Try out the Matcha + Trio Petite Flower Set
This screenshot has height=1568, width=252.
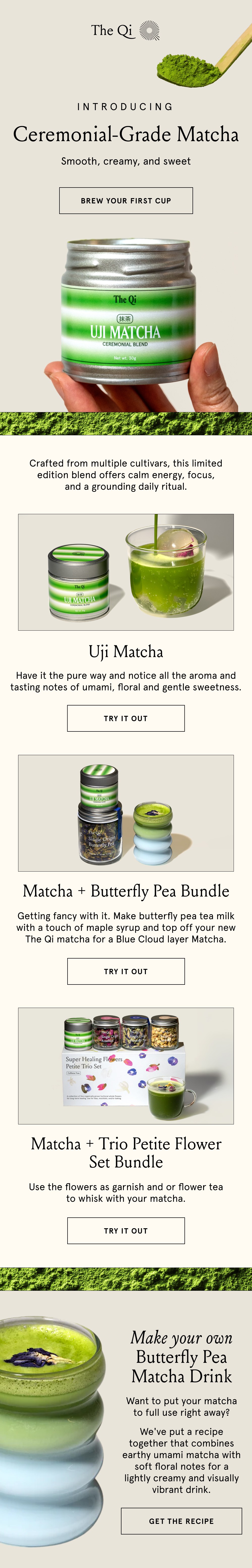tap(126, 1230)
